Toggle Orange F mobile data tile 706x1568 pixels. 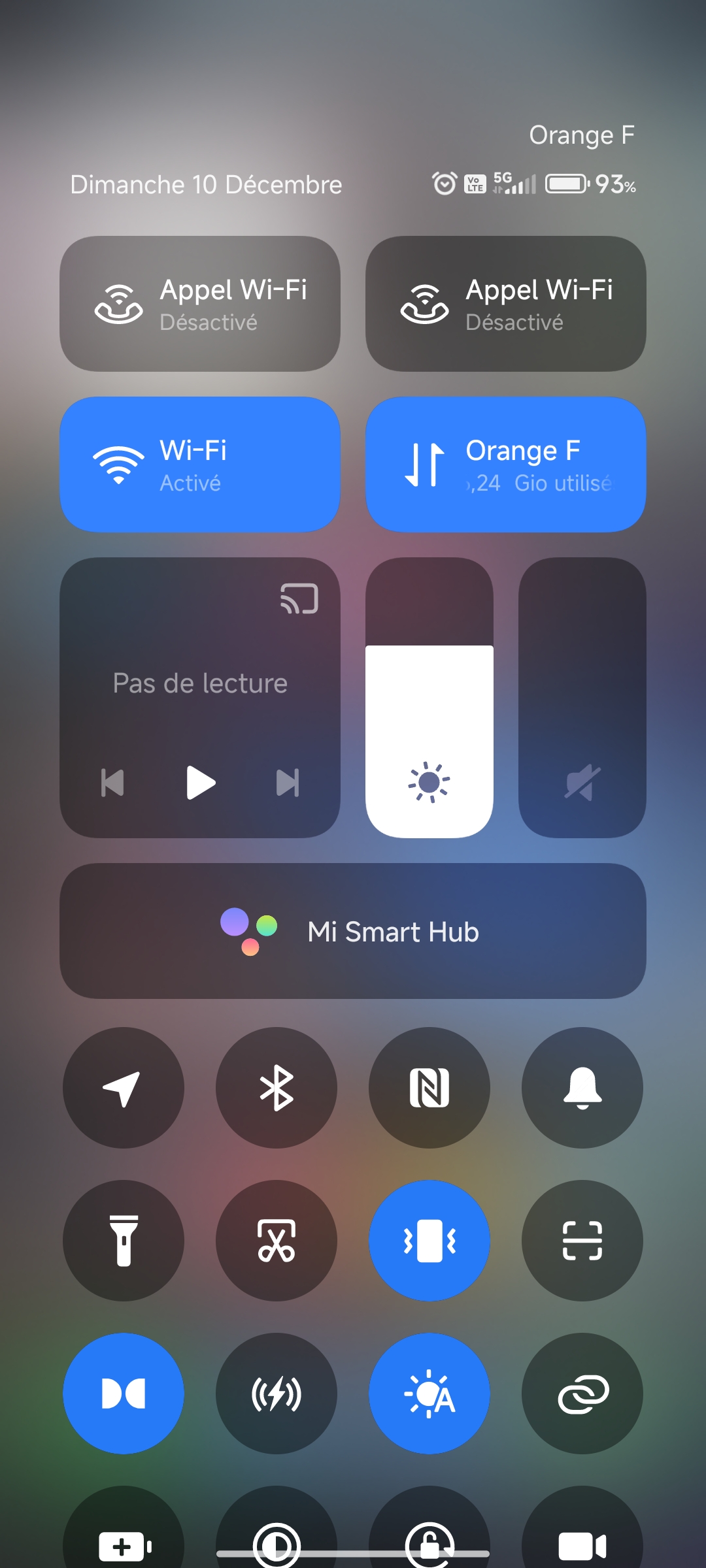point(506,465)
